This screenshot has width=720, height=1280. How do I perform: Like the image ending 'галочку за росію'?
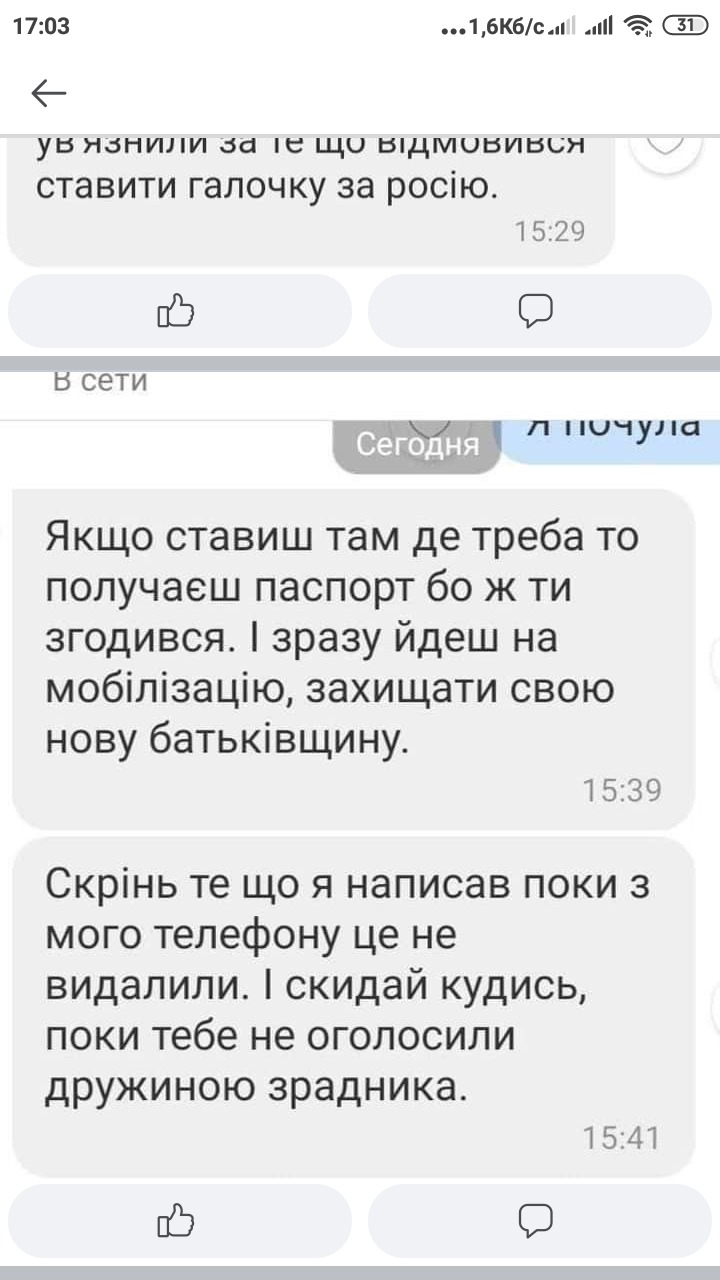tap(177, 311)
